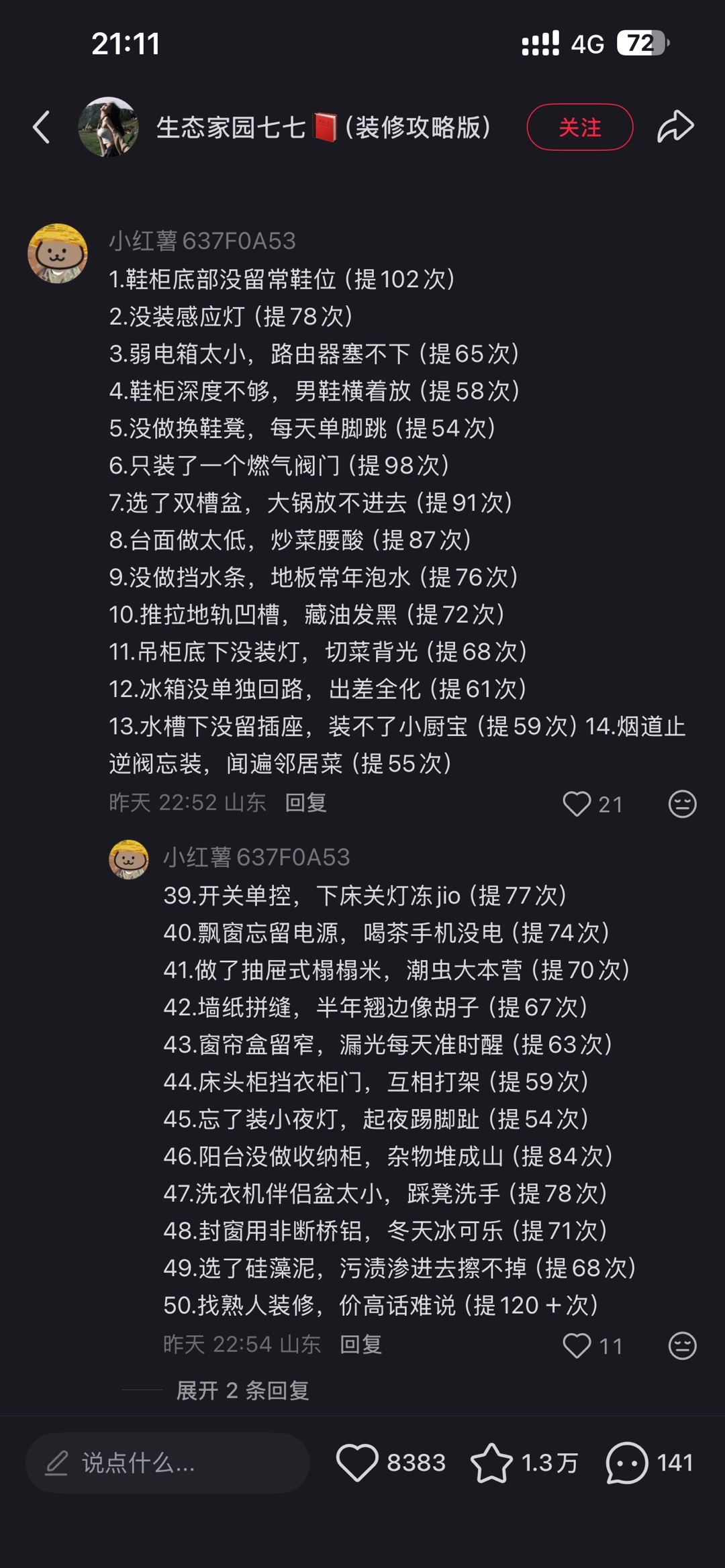Open the 141 comments icon

pos(627,1463)
